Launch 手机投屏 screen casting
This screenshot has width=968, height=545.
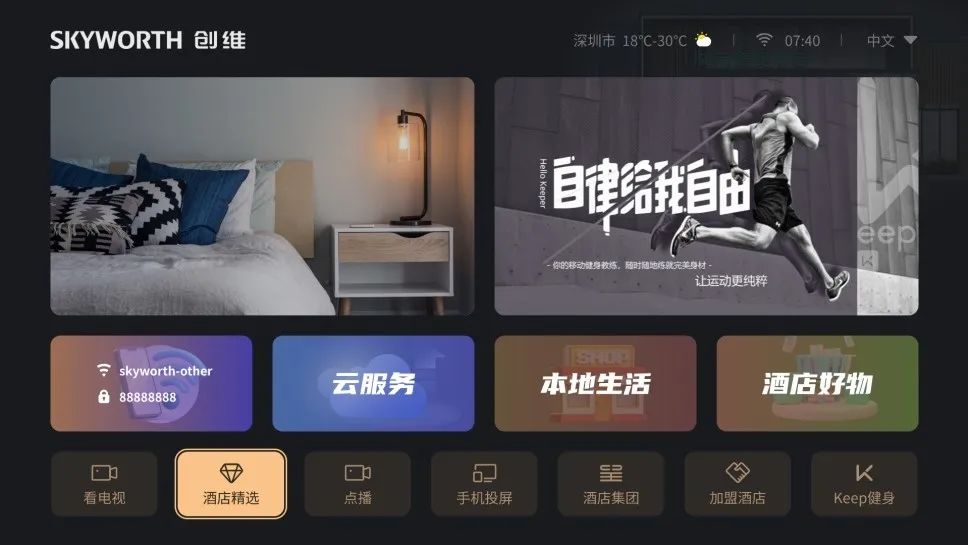484,484
